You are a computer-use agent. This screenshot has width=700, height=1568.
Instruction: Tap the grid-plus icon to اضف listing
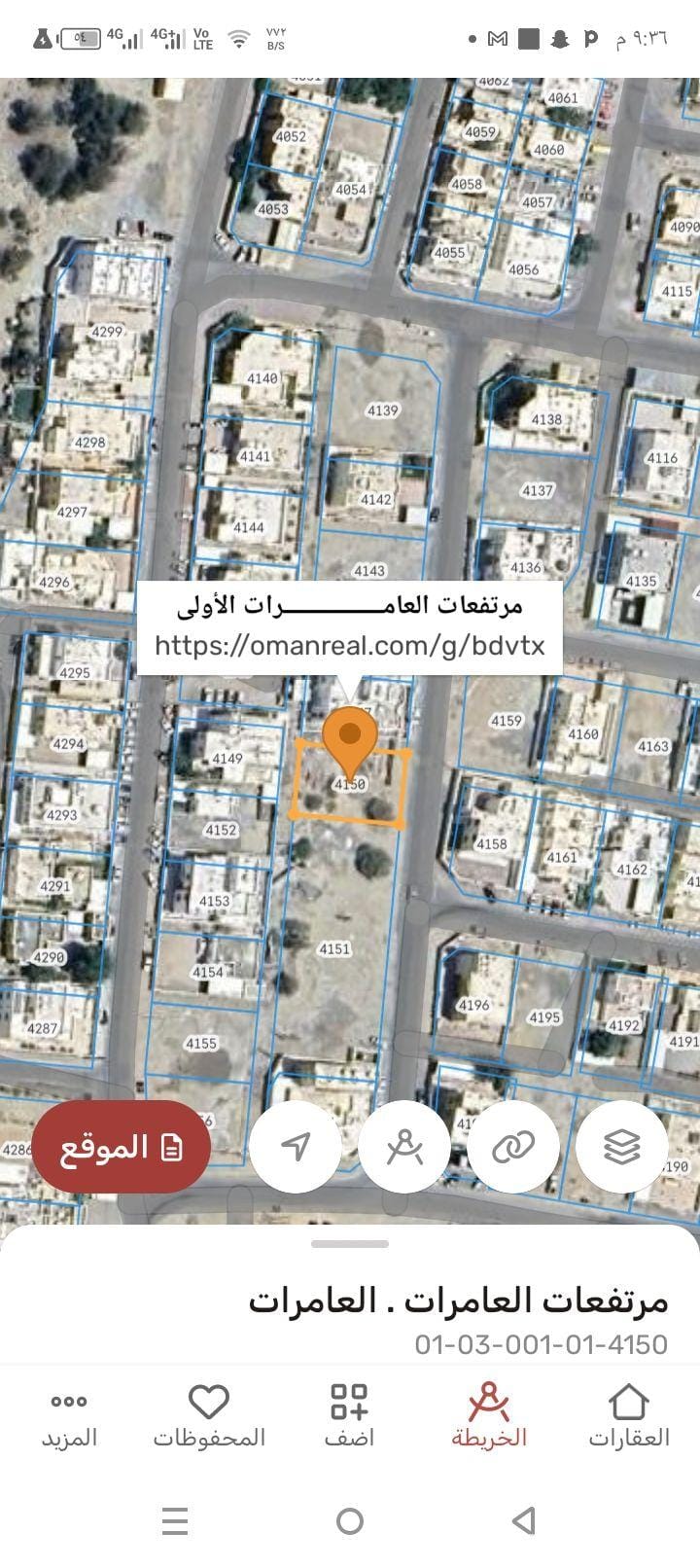tap(349, 1403)
